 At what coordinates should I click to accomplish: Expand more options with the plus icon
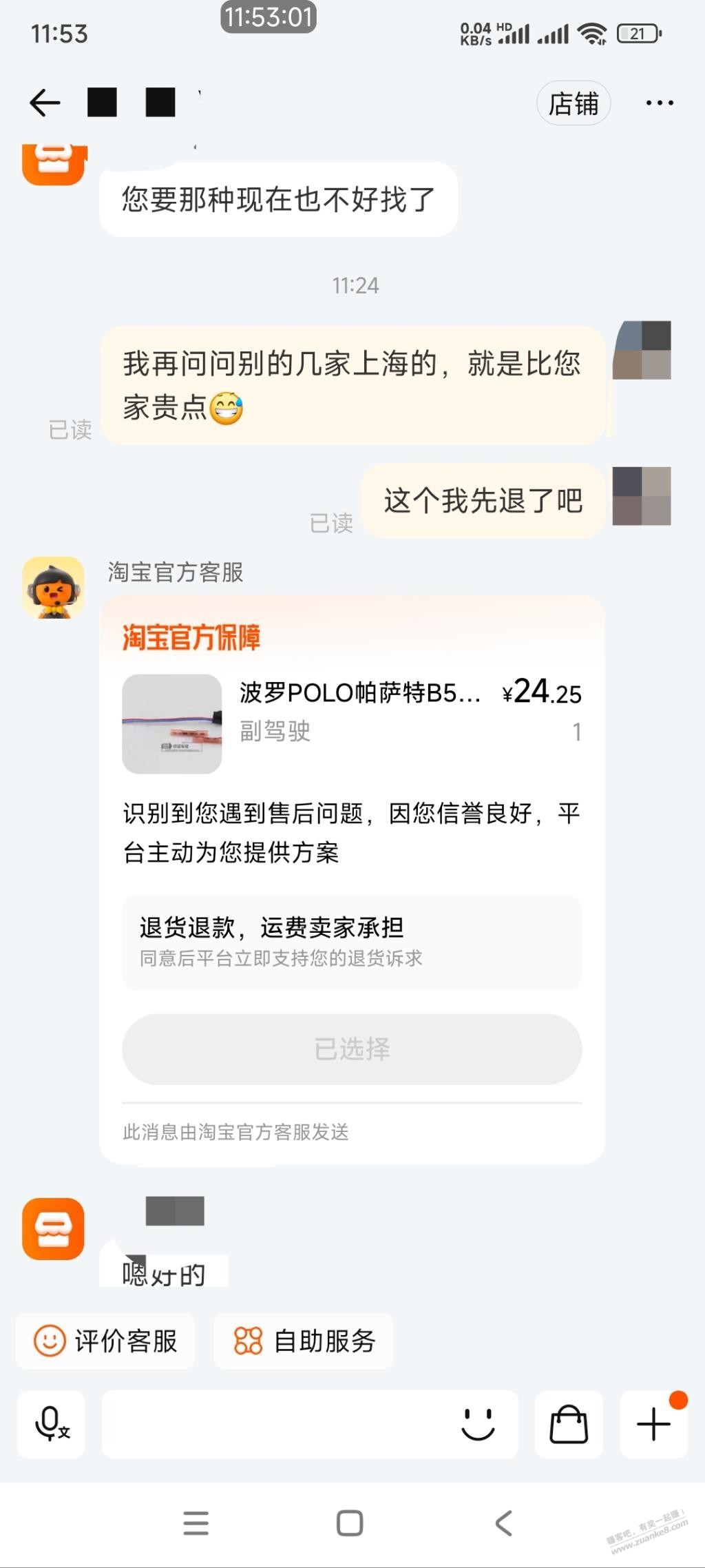pos(653,1424)
